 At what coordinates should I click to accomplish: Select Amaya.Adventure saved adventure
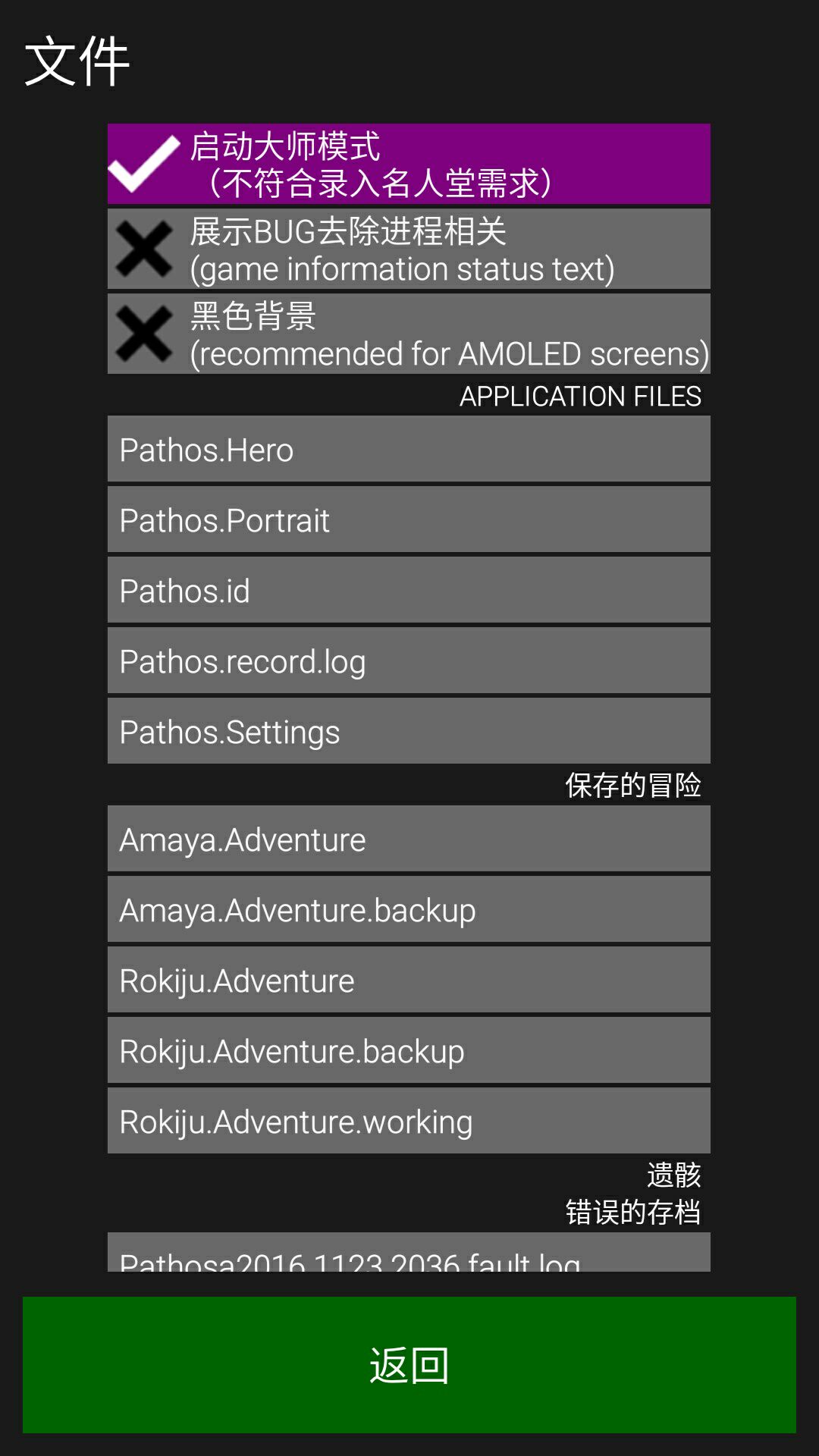(x=409, y=839)
